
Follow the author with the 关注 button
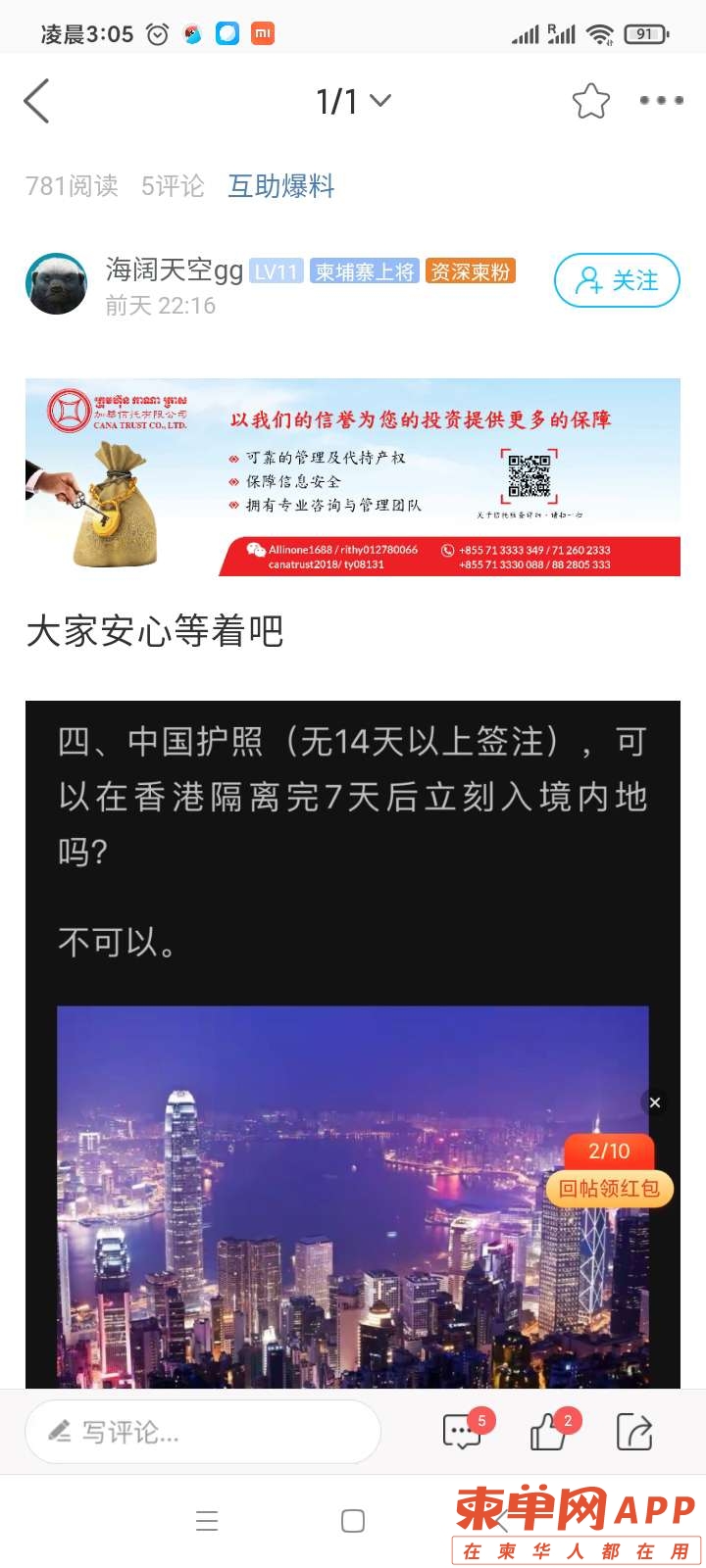617,280
